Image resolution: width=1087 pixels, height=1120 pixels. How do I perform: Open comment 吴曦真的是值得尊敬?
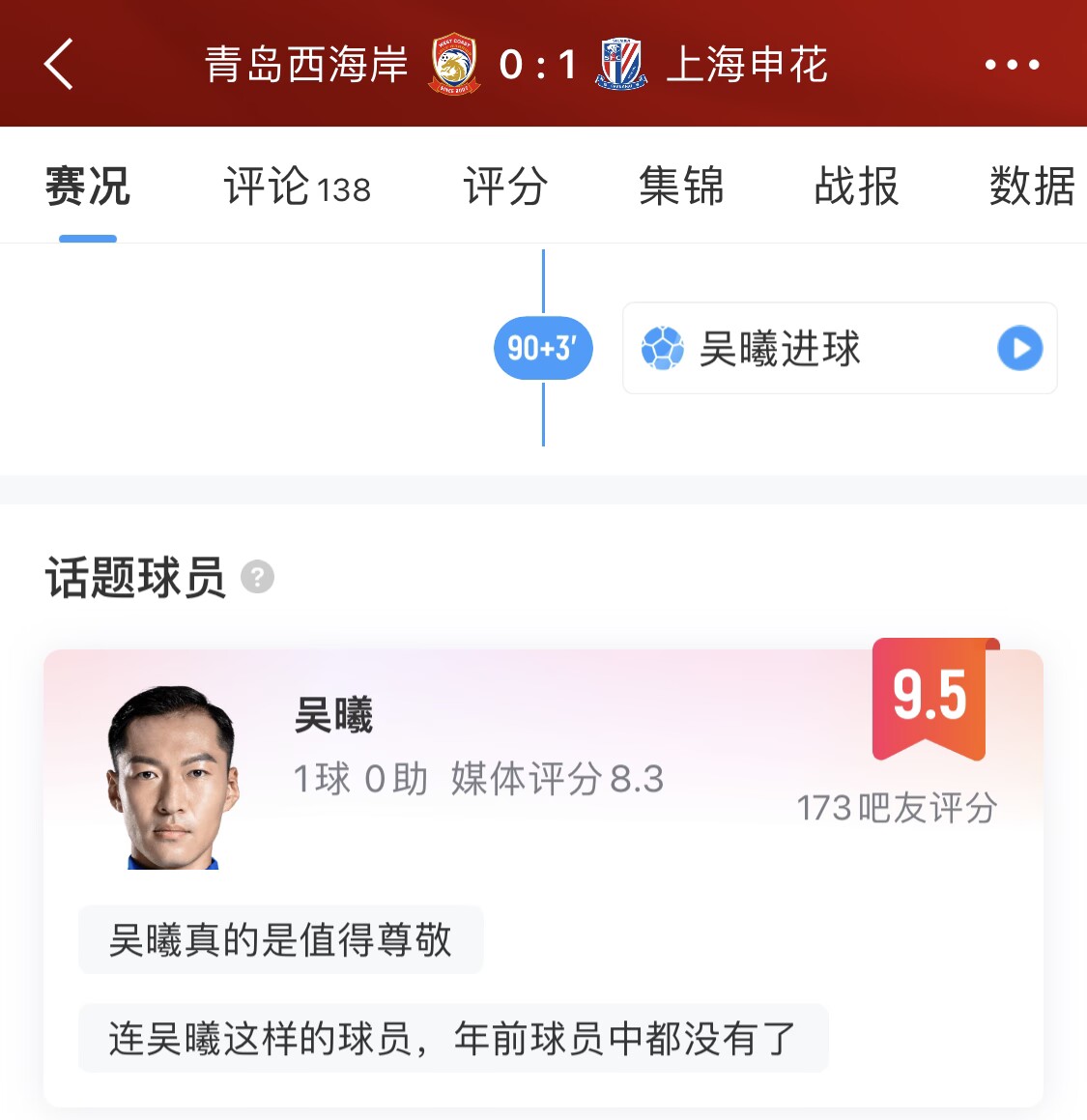(280, 939)
